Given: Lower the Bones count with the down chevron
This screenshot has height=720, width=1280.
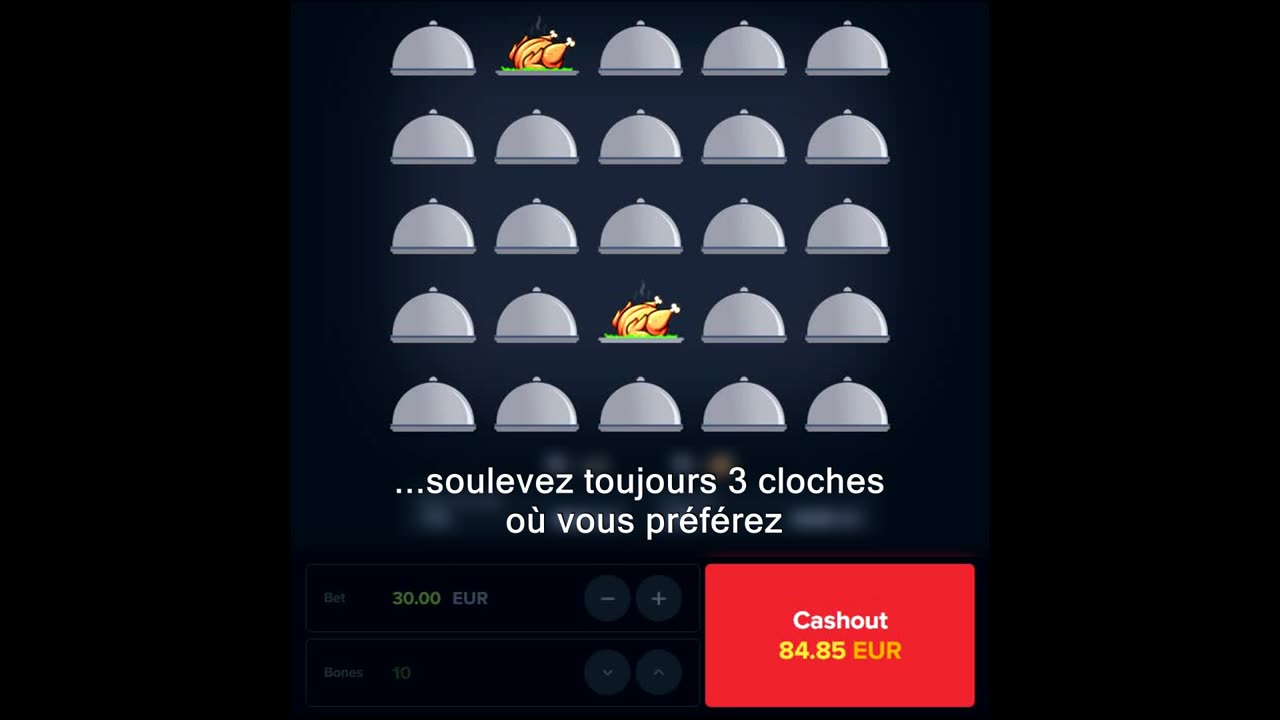Looking at the screenshot, I should [607, 673].
